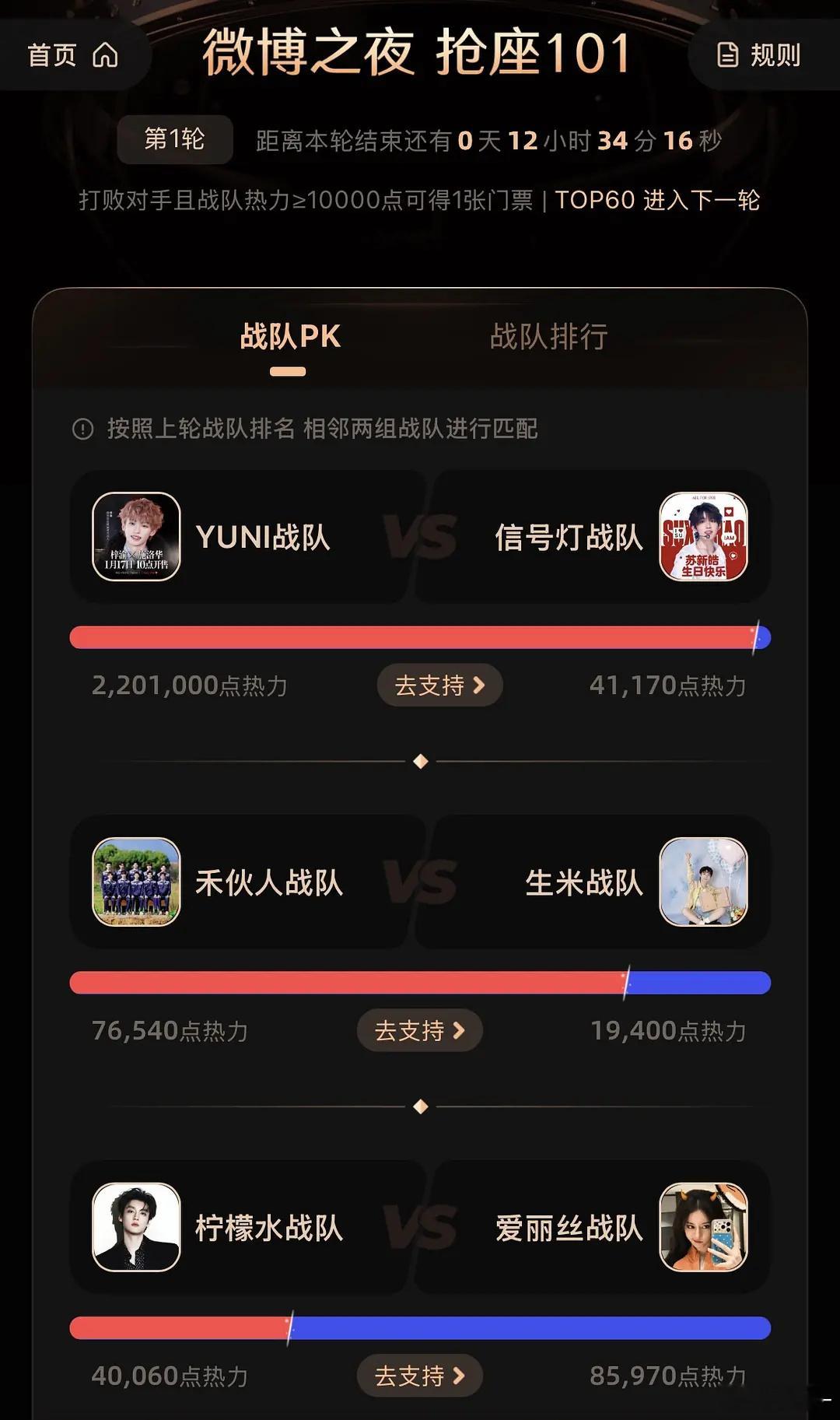This screenshot has width=840, height=1420.
Task: Click 去支持 under the 柠檬水战队 matchup
Action: tap(420, 1375)
